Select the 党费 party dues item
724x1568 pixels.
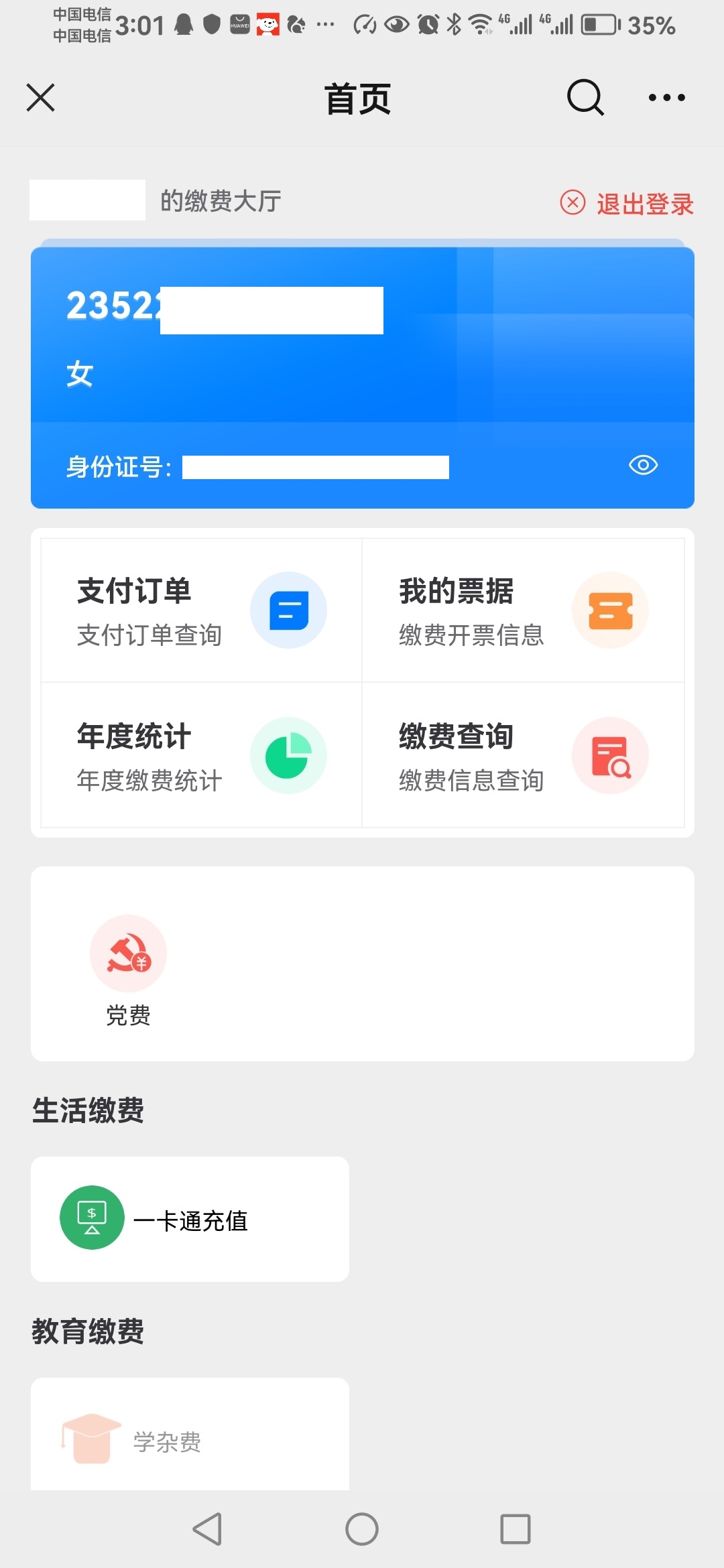(128, 969)
